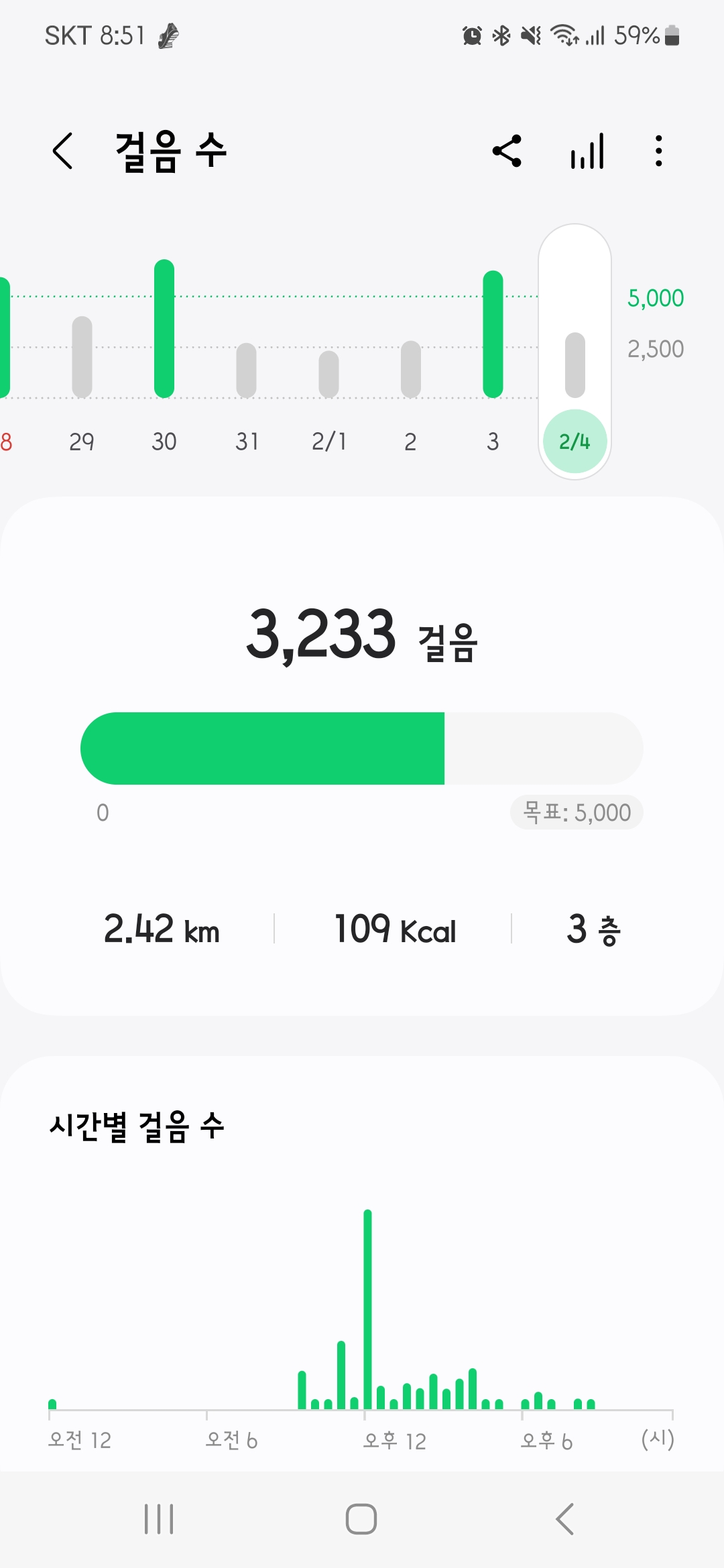
Task: Select the day 3 step bar
Action: (493, 334)
